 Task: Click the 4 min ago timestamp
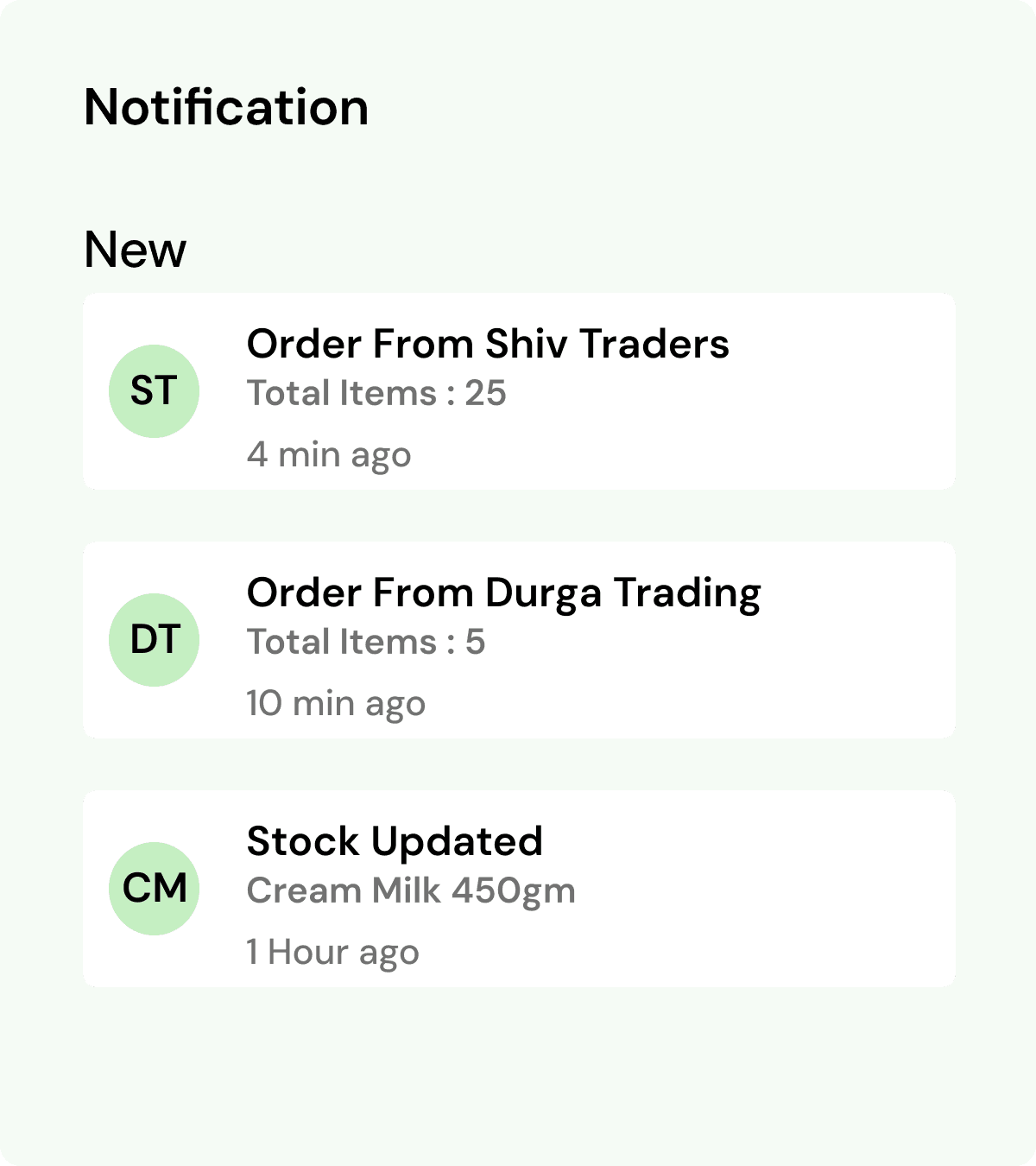[x=330, y=454]
